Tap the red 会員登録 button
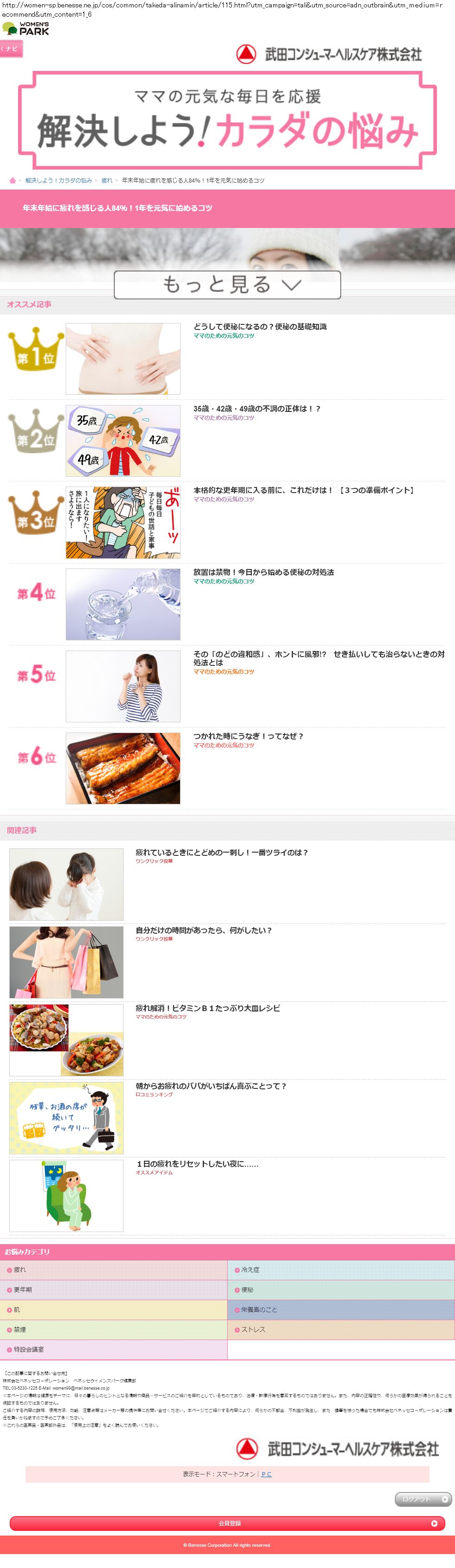 tap(227, 1524)
